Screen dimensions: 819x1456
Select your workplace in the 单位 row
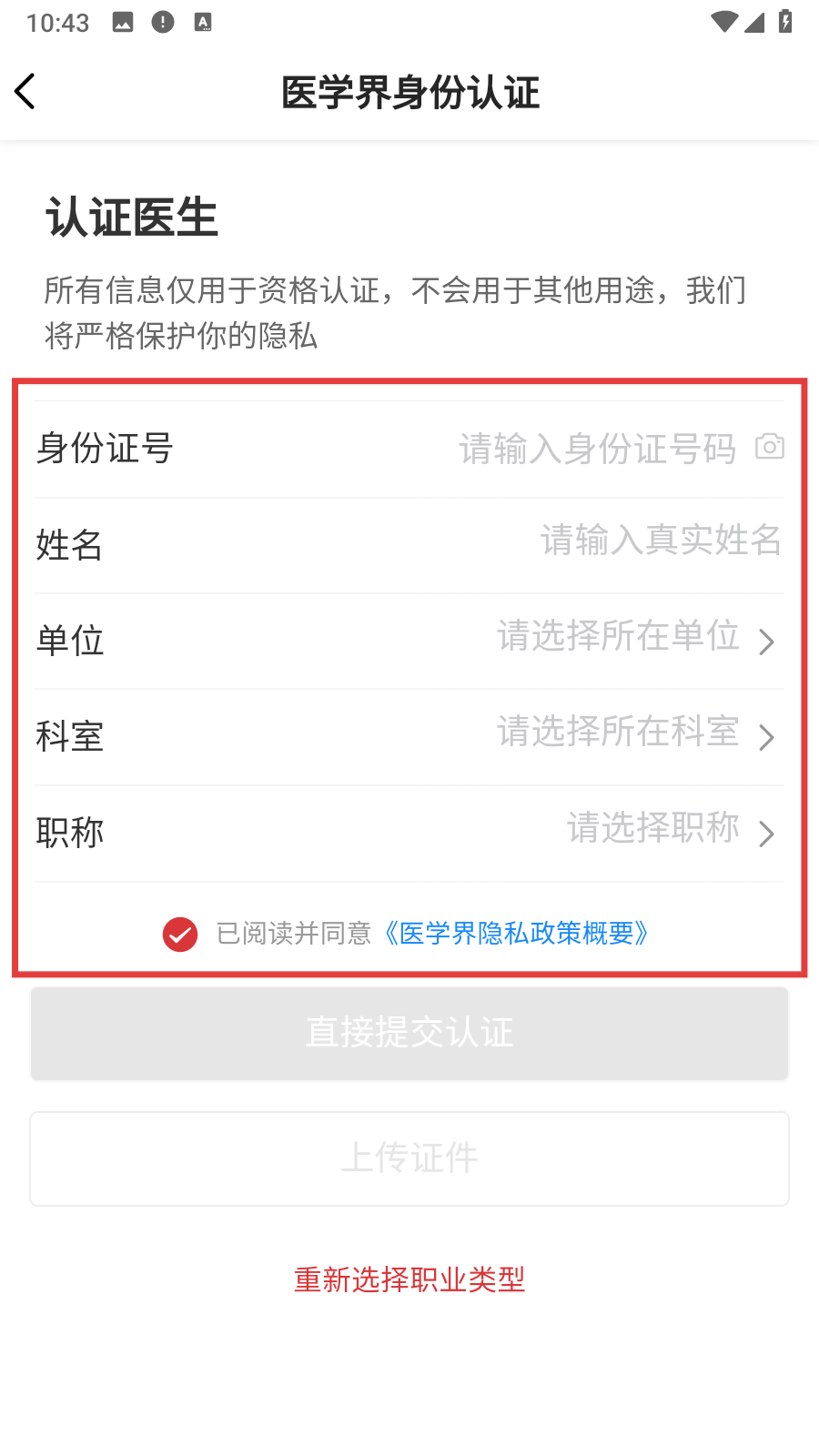(x=409, y=641)
